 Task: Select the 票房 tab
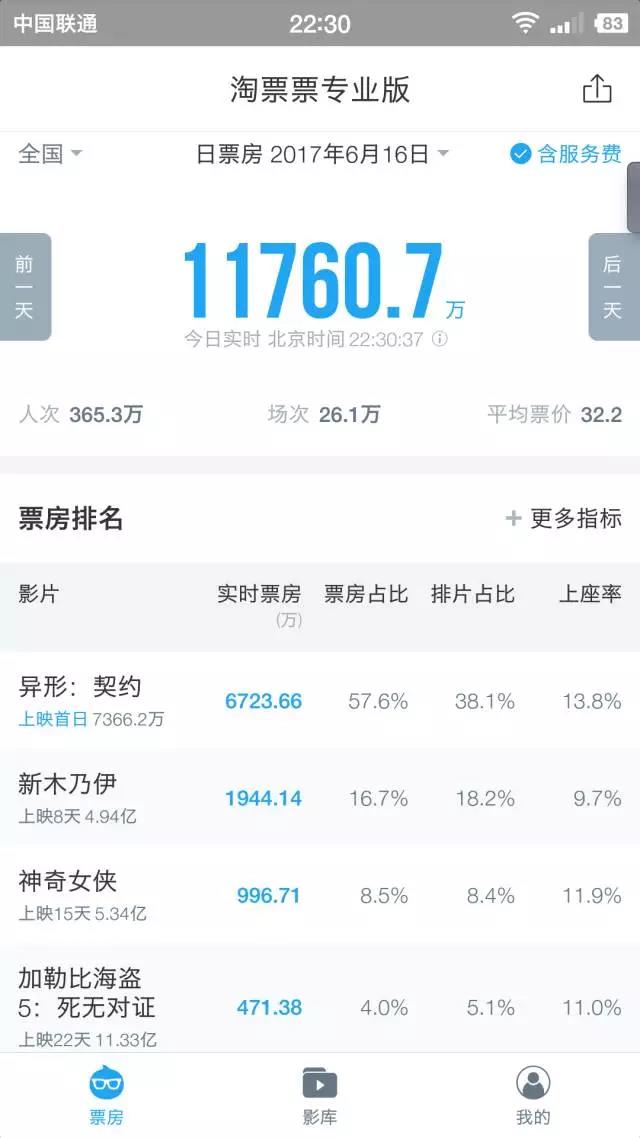pyautogui.click(x=107, y=1096)
